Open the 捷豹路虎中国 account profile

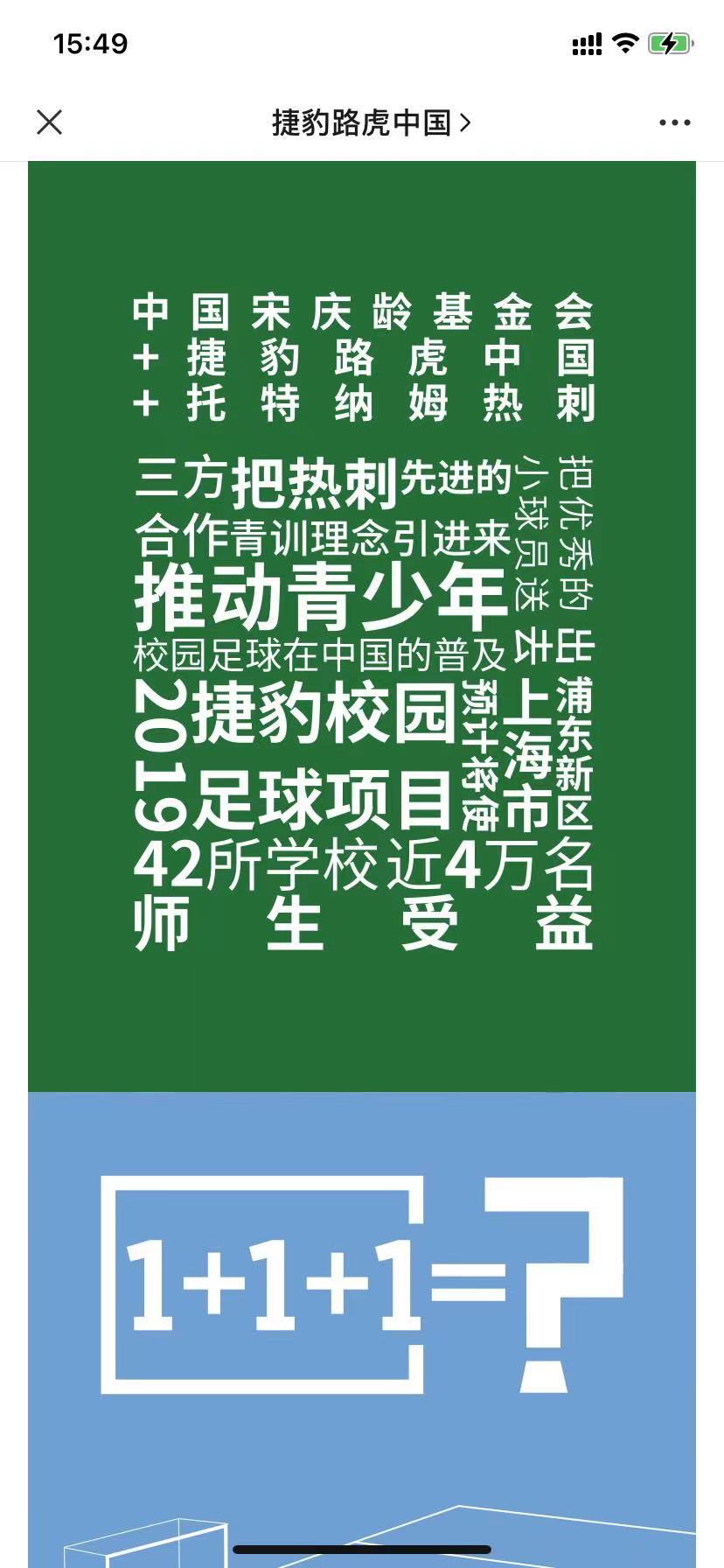coord(370,122)
